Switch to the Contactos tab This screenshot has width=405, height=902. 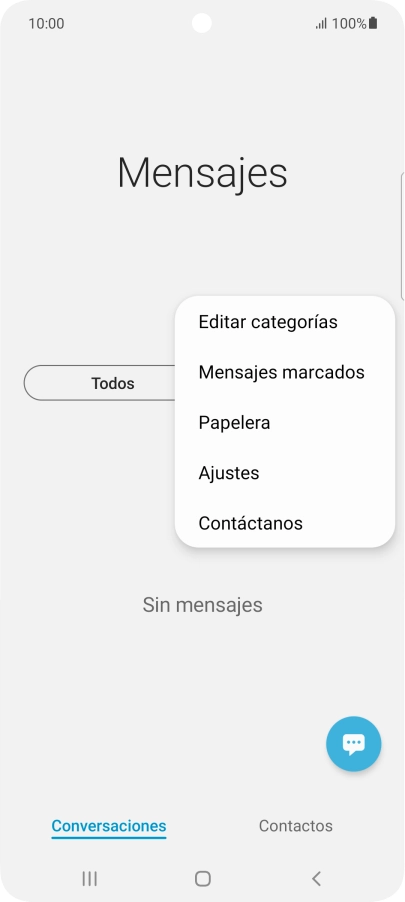point(296,825)
